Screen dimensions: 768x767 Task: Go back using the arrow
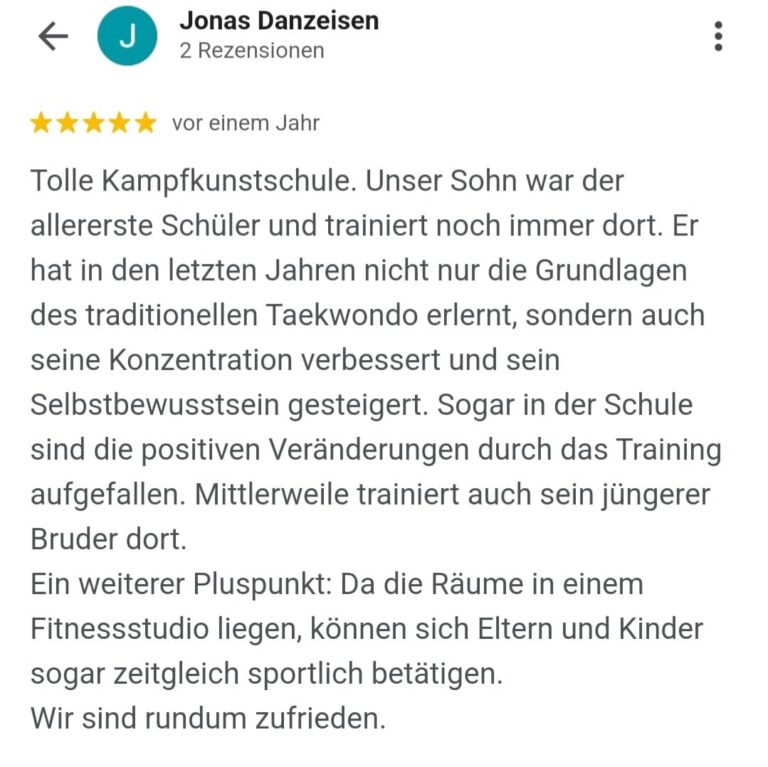click(53, 36)
